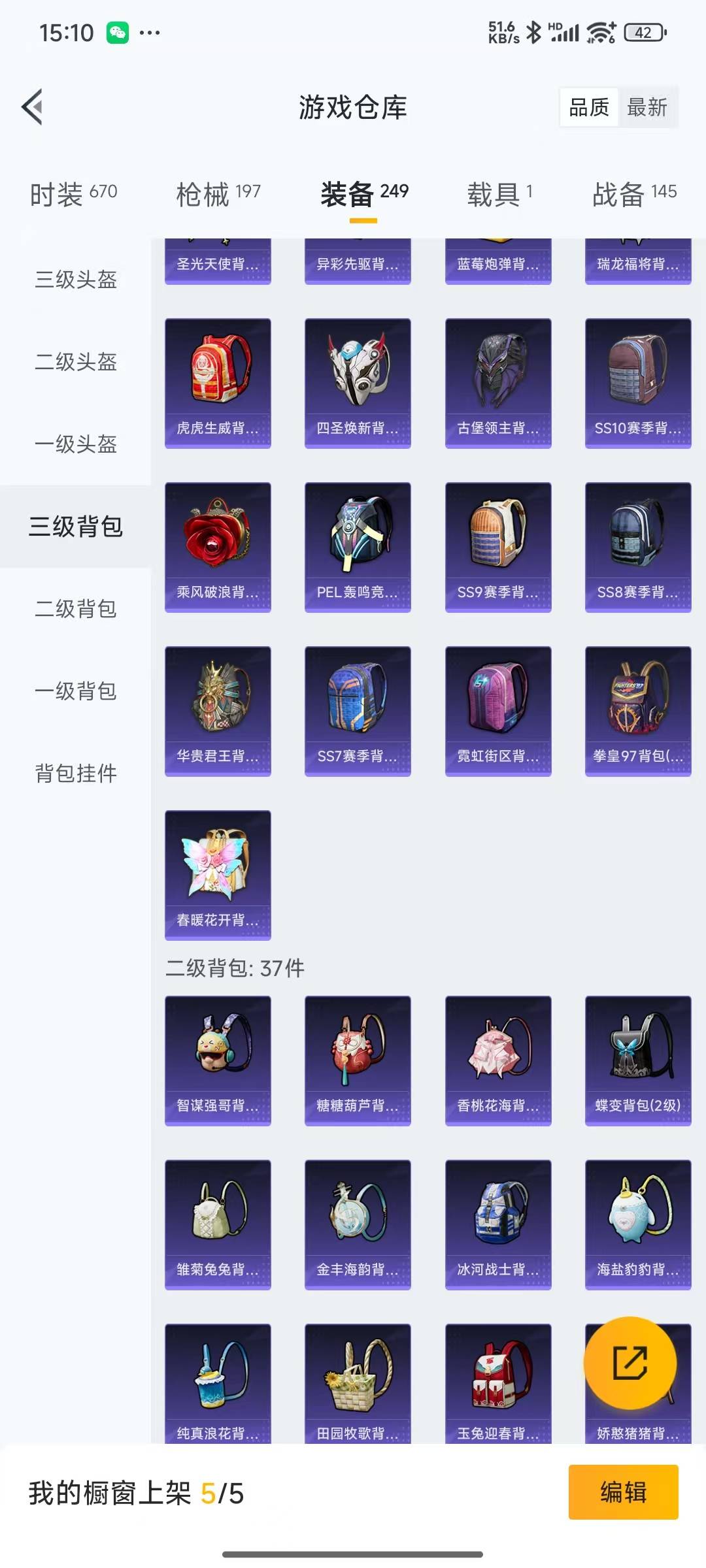Screen dimensions: 706x1568
Task: Jump to the 一级背包 category
Action: coord(76,691)
